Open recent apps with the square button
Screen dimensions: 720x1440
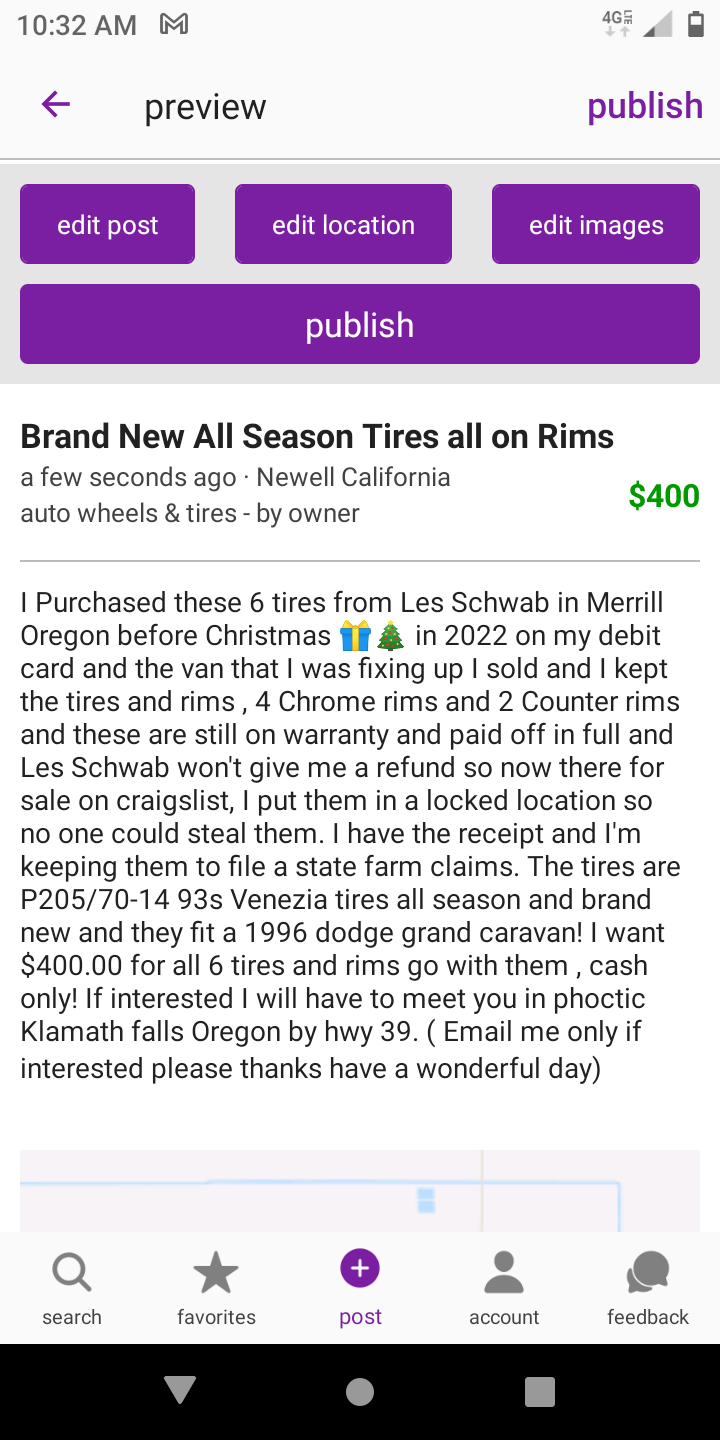click(x=540, y=1391)
